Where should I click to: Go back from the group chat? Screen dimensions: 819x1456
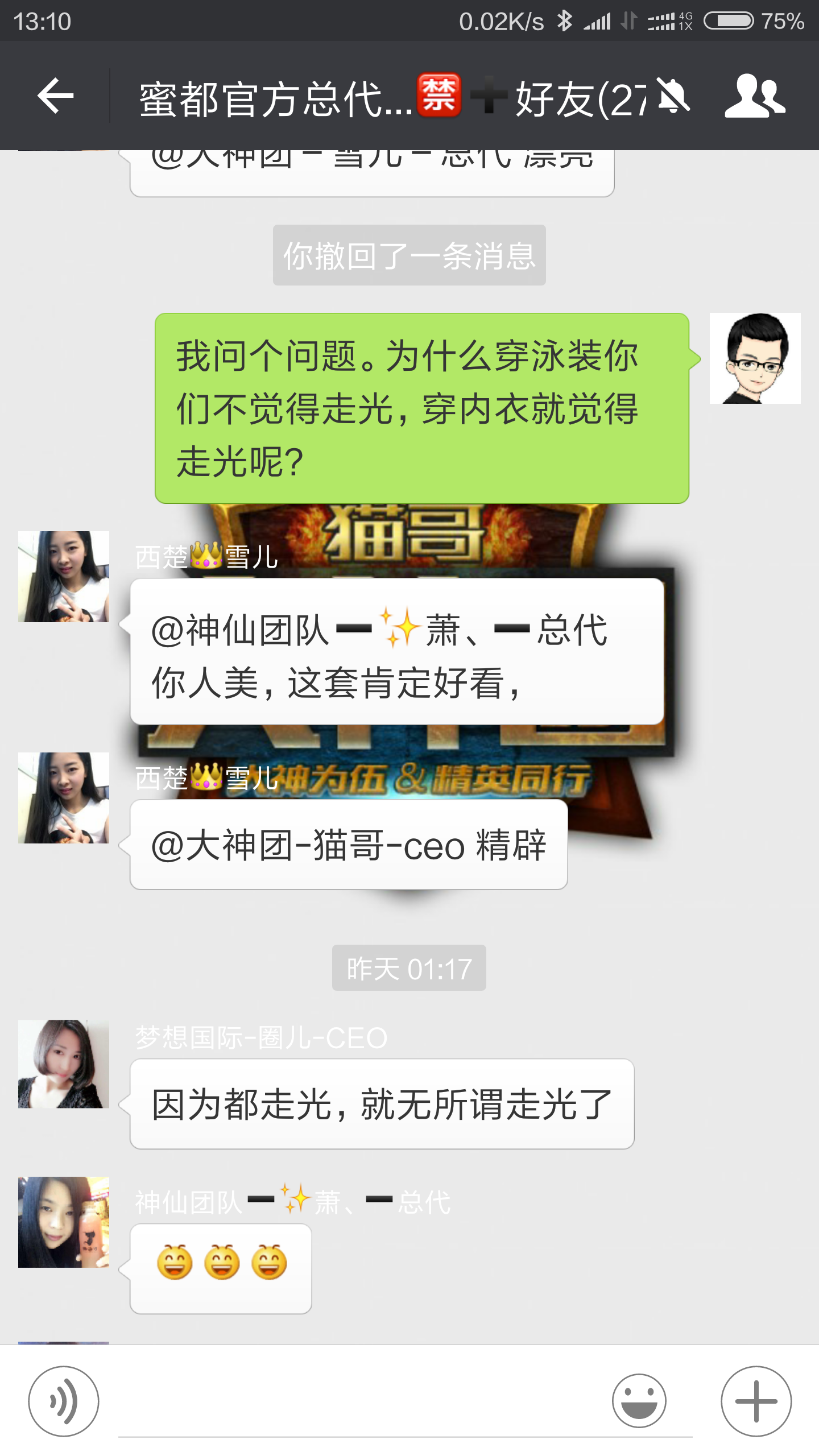55,96
